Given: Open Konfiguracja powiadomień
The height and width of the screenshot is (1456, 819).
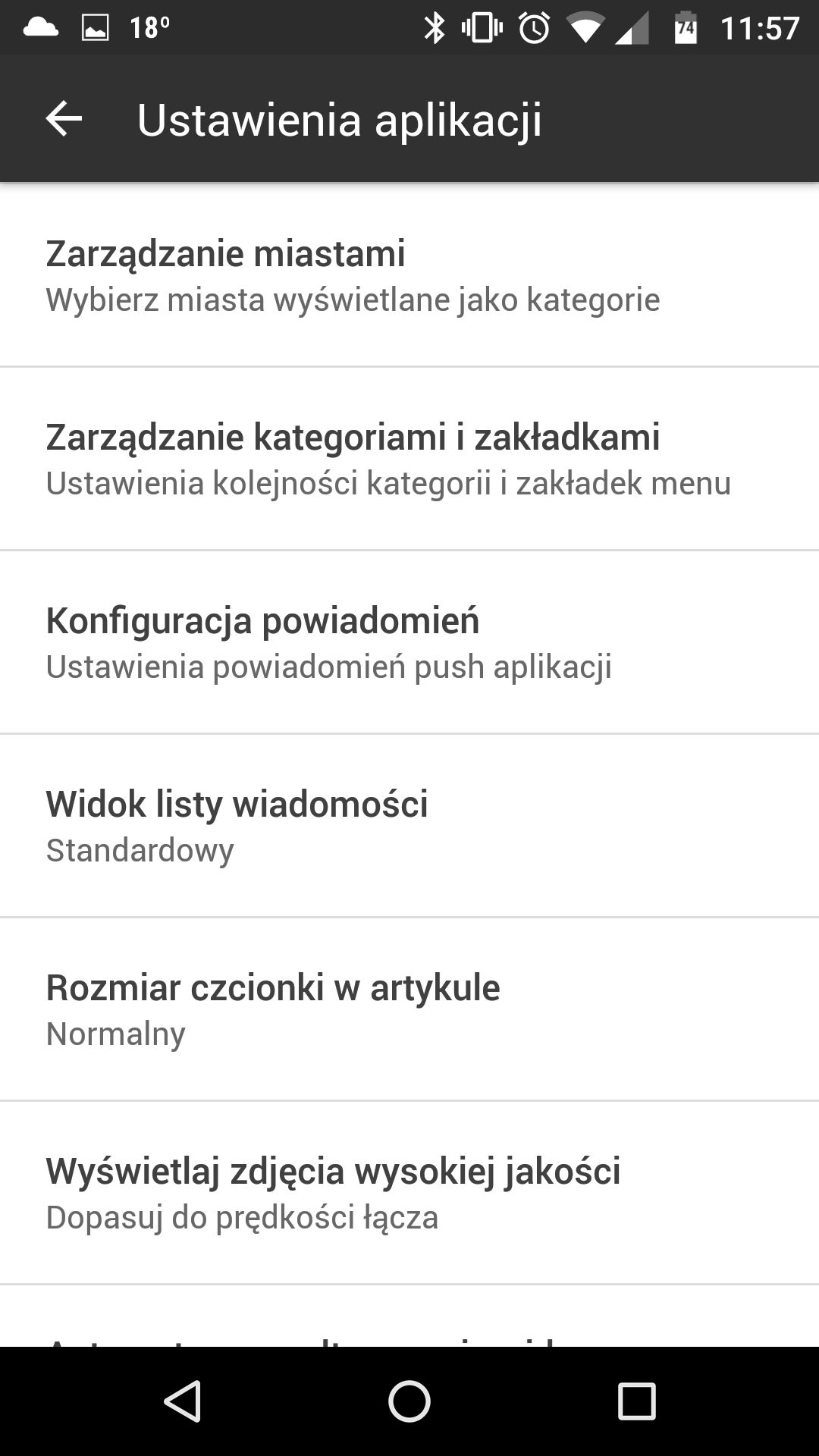Looking at the screenshot, I should (409, 642).
